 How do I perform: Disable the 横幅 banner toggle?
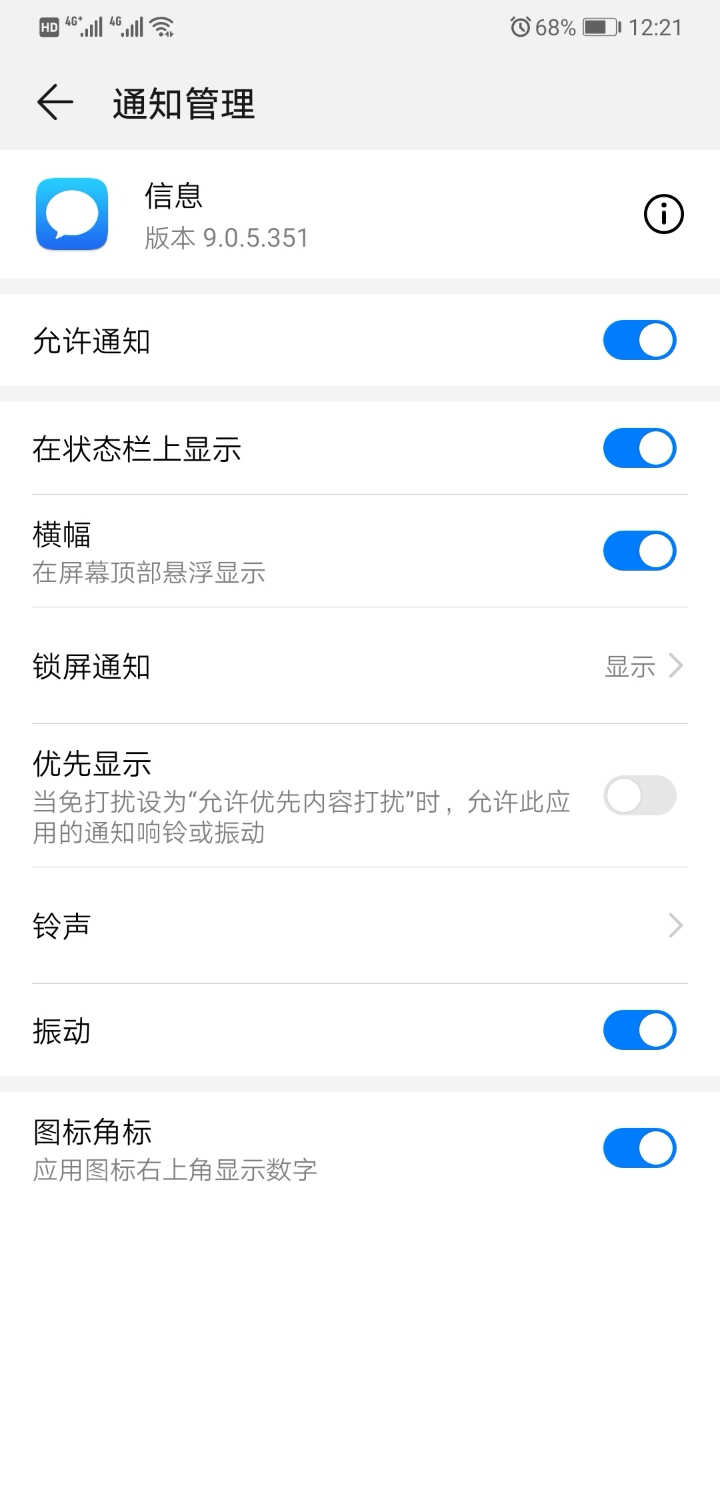click(x=639, y=550)
